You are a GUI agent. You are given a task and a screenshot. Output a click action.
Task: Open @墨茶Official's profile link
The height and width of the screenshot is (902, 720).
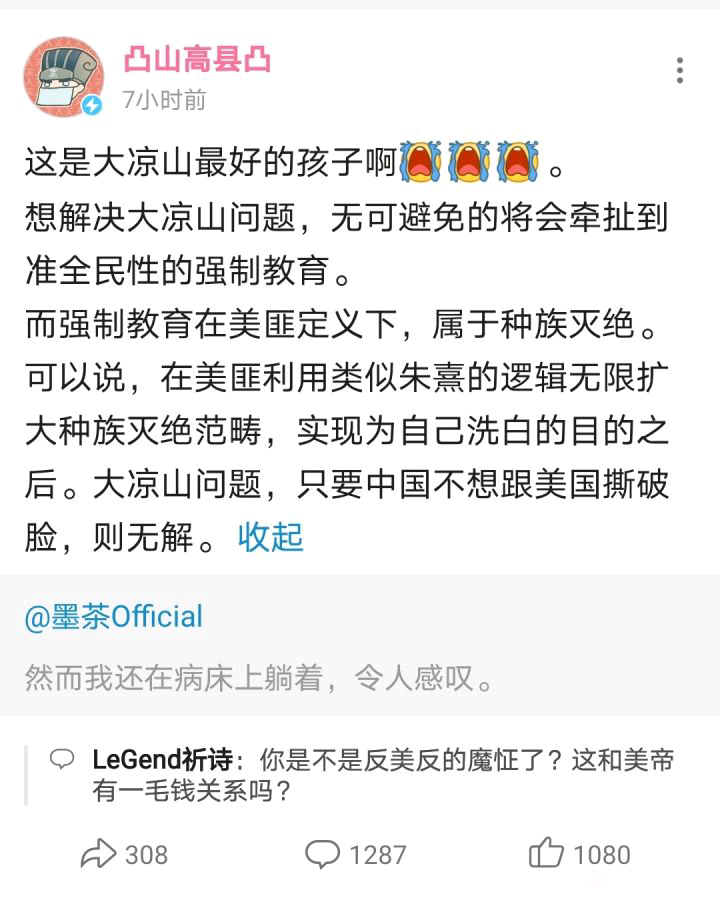coord(113,616)
